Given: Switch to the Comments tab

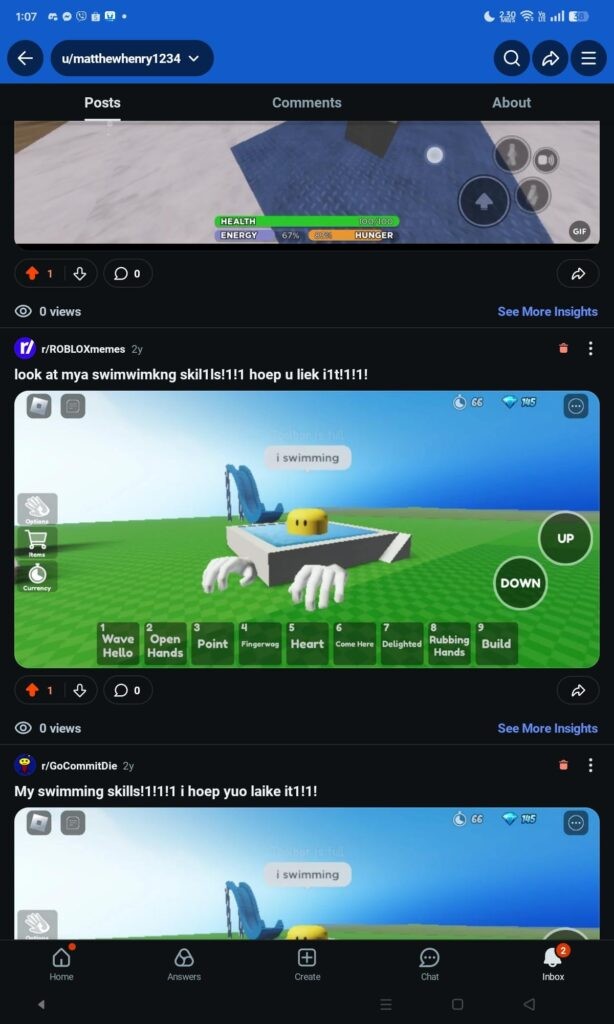Looking at the screenshot, I should 306,102.
